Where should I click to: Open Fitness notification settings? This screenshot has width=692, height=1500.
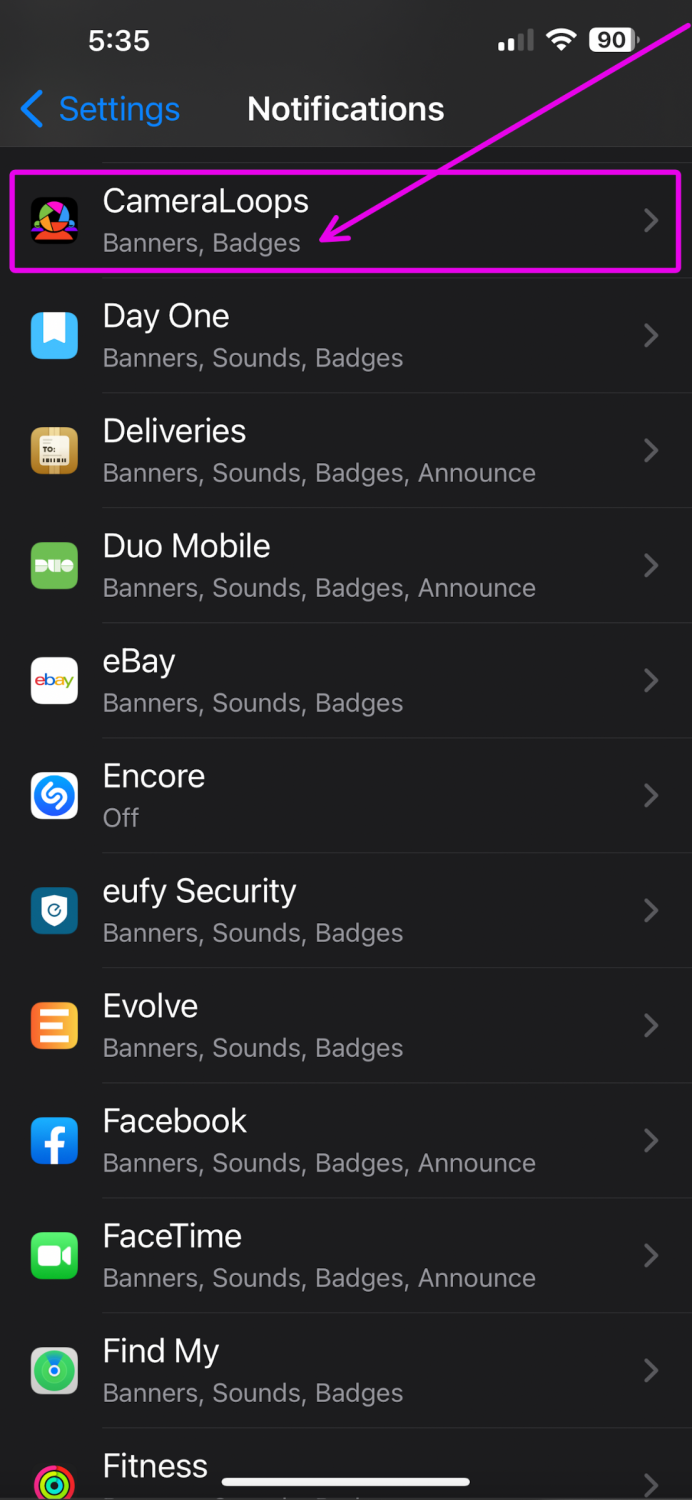point(346,1466)
